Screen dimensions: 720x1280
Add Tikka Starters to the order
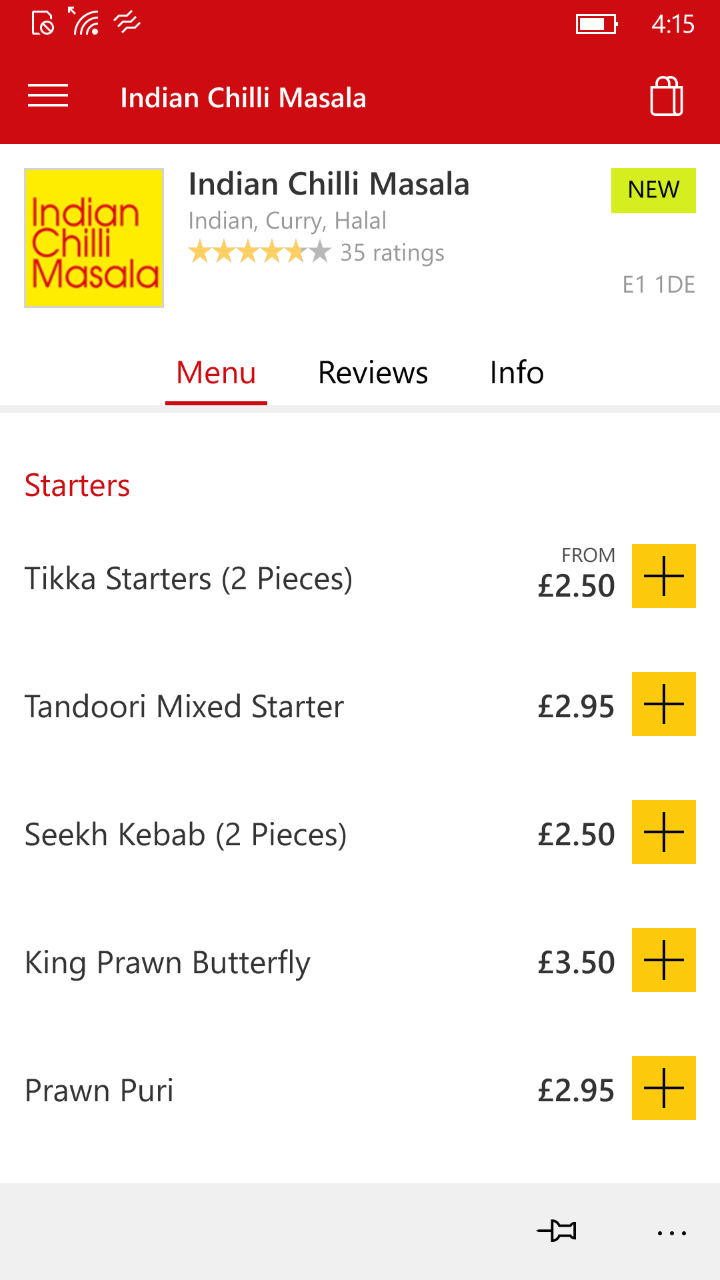pyautogui.click(x=664, y=576)
